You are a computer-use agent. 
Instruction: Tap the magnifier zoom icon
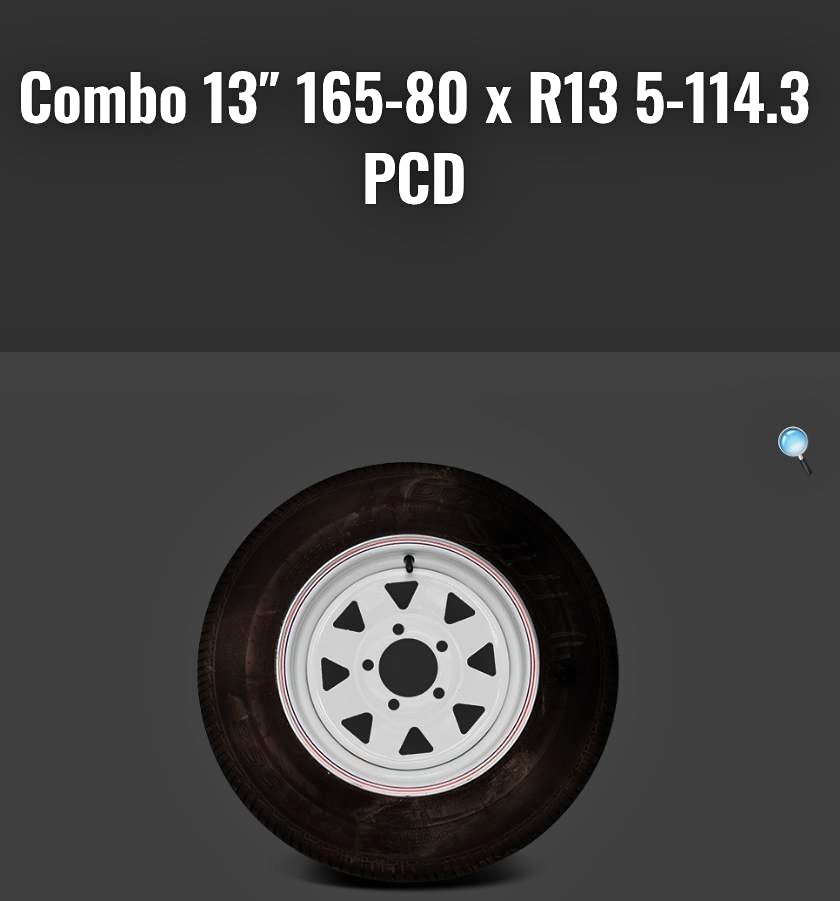click(x=794, y=447)
